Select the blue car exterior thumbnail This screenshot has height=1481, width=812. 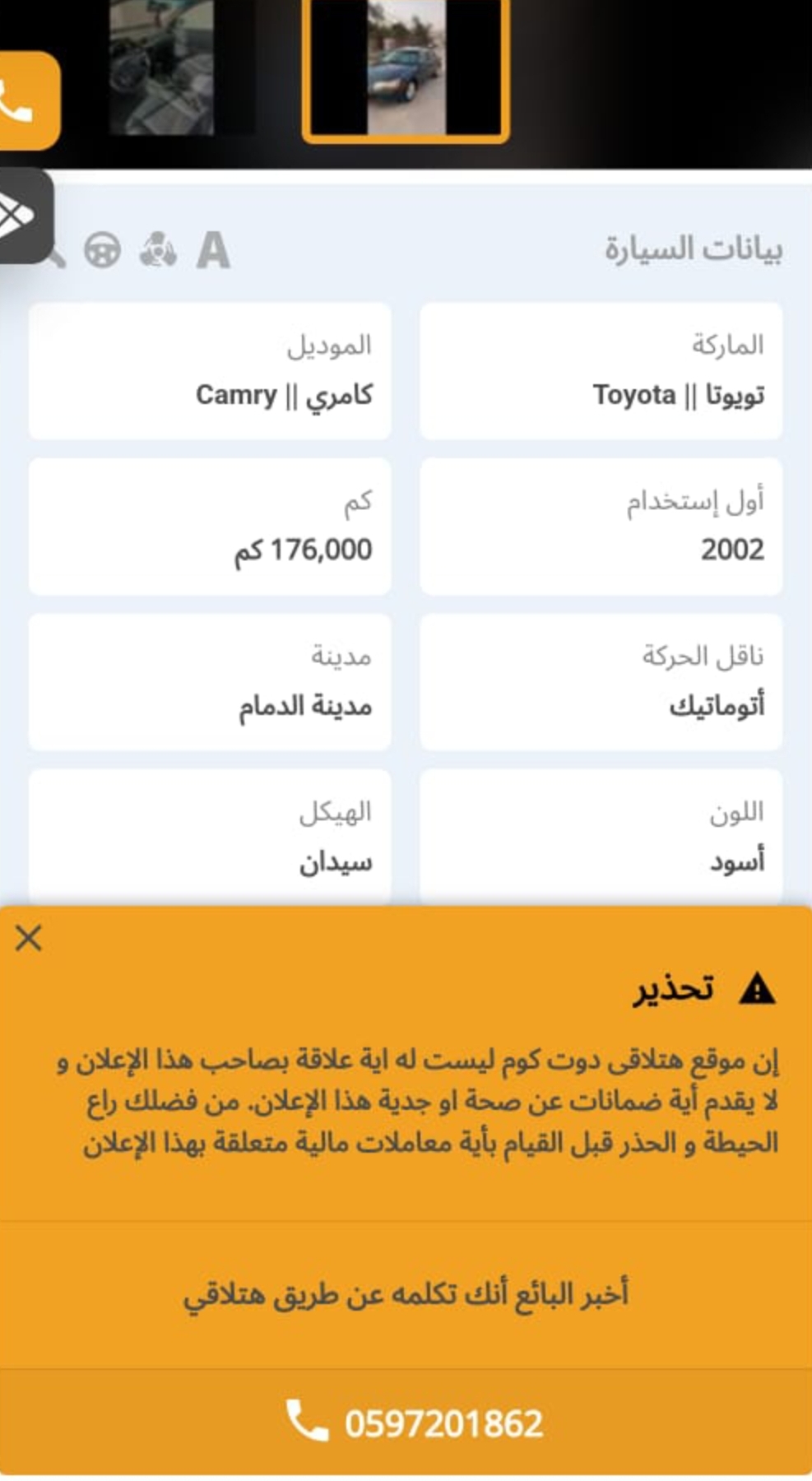coord(406,69)
